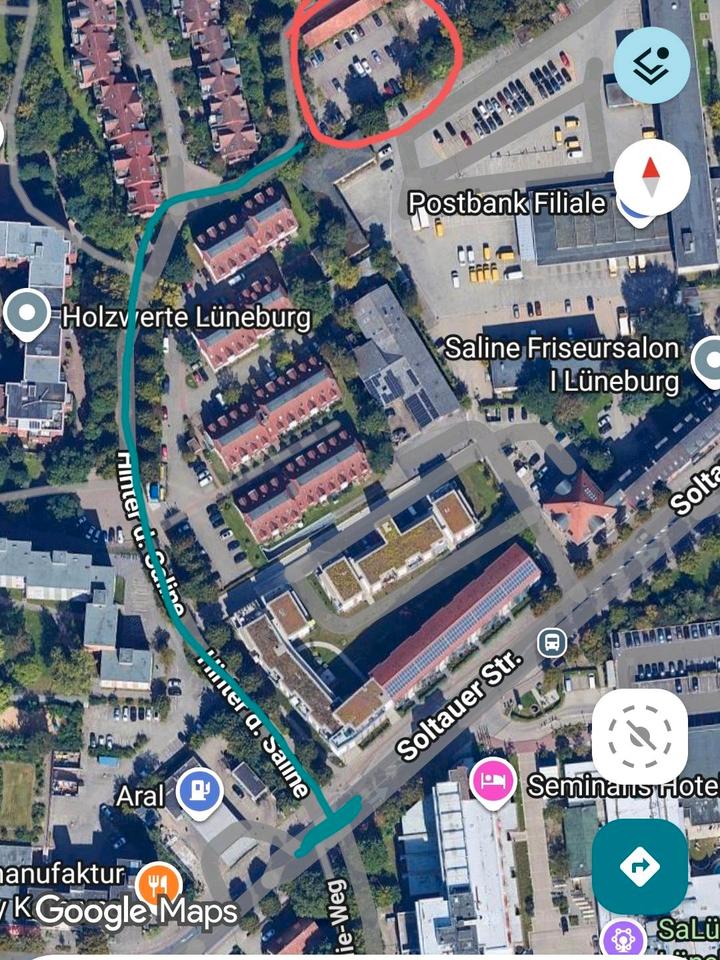The width and height of the screenshot is (720, 960).
Task: Center map on my location
Action: click(x=640, y=737)
